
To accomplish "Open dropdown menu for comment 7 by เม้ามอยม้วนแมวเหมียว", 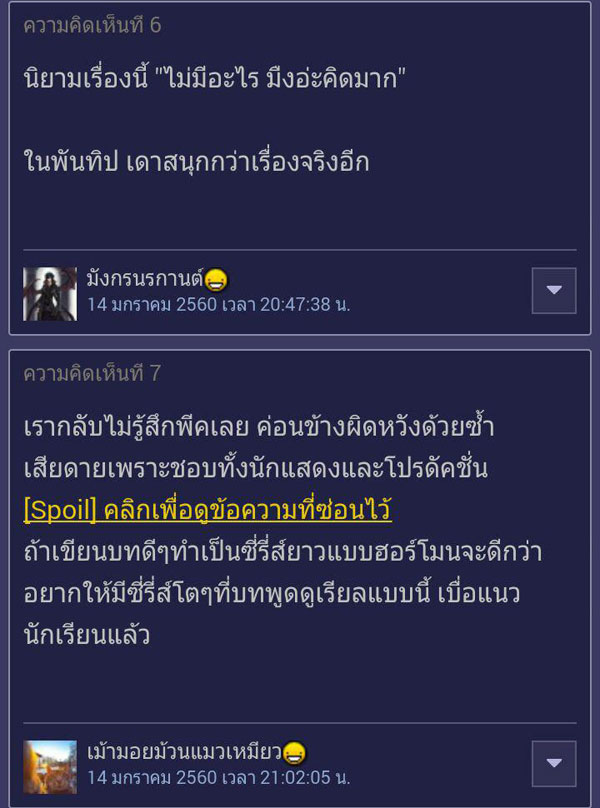I will pyautogui.click(x=553, y=764).
